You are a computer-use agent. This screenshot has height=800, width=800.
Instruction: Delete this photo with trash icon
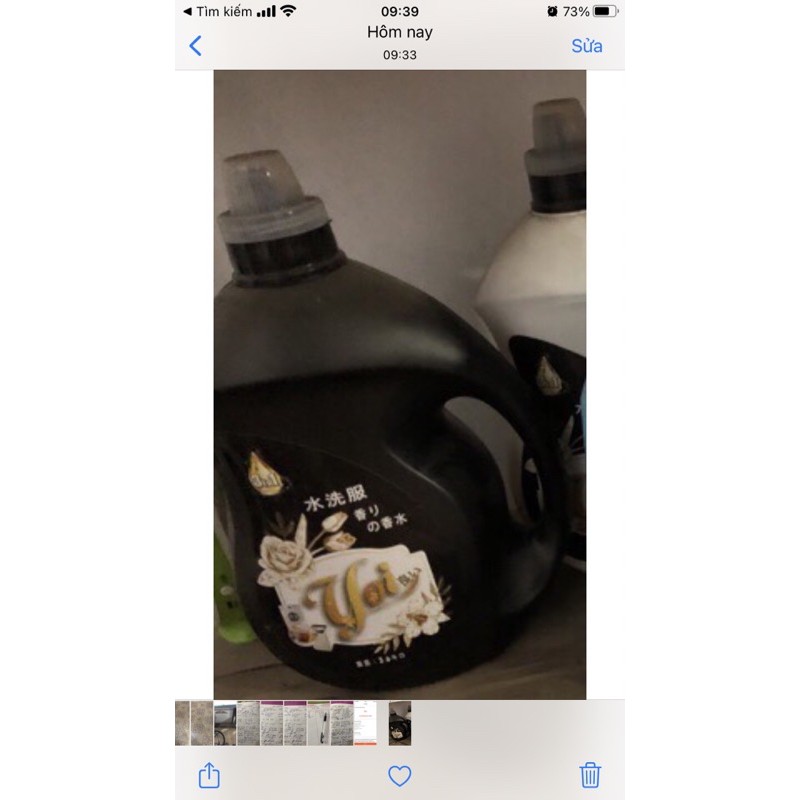(590, 775)
